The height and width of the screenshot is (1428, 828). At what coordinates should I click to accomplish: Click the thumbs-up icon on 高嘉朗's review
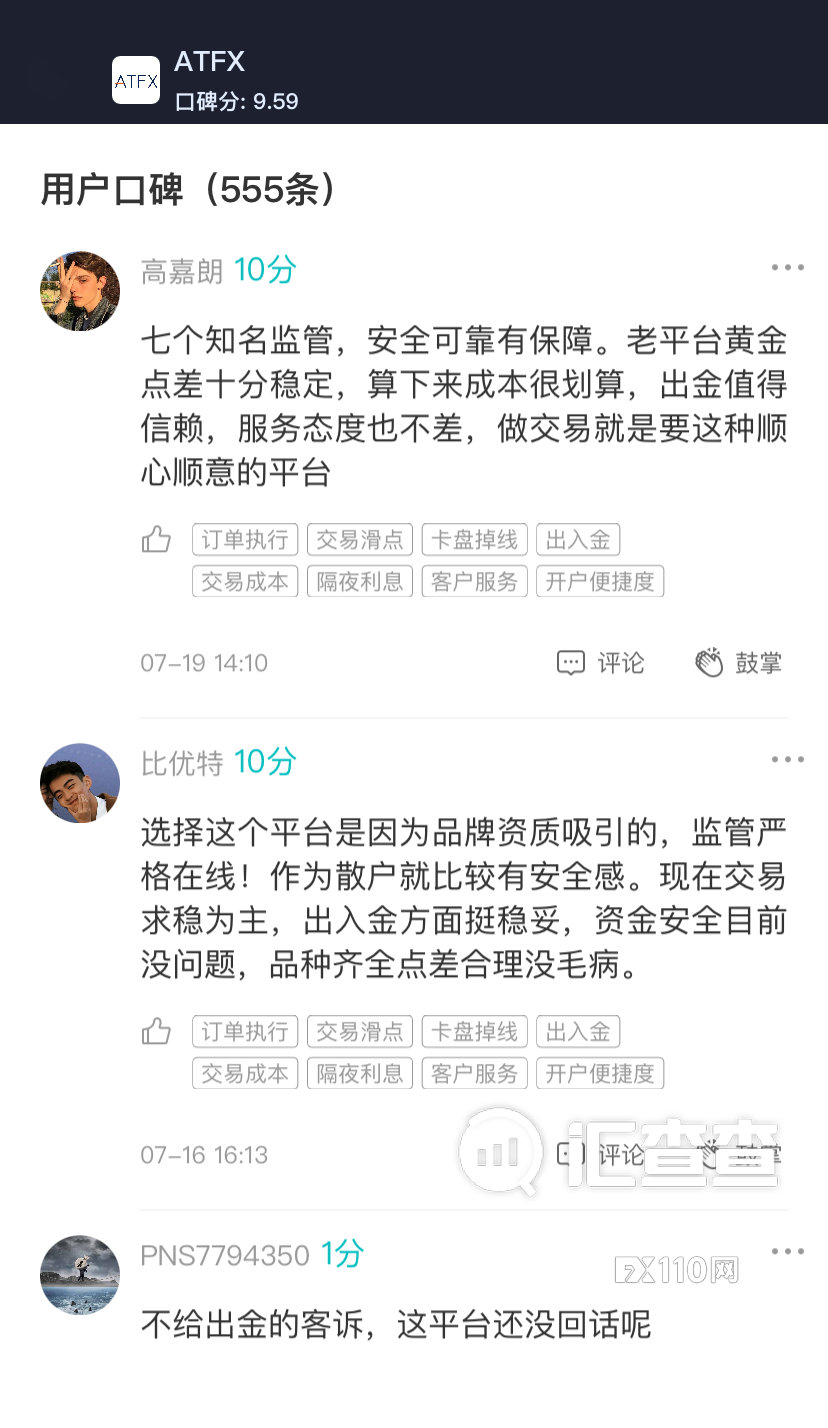click(156, 539)
